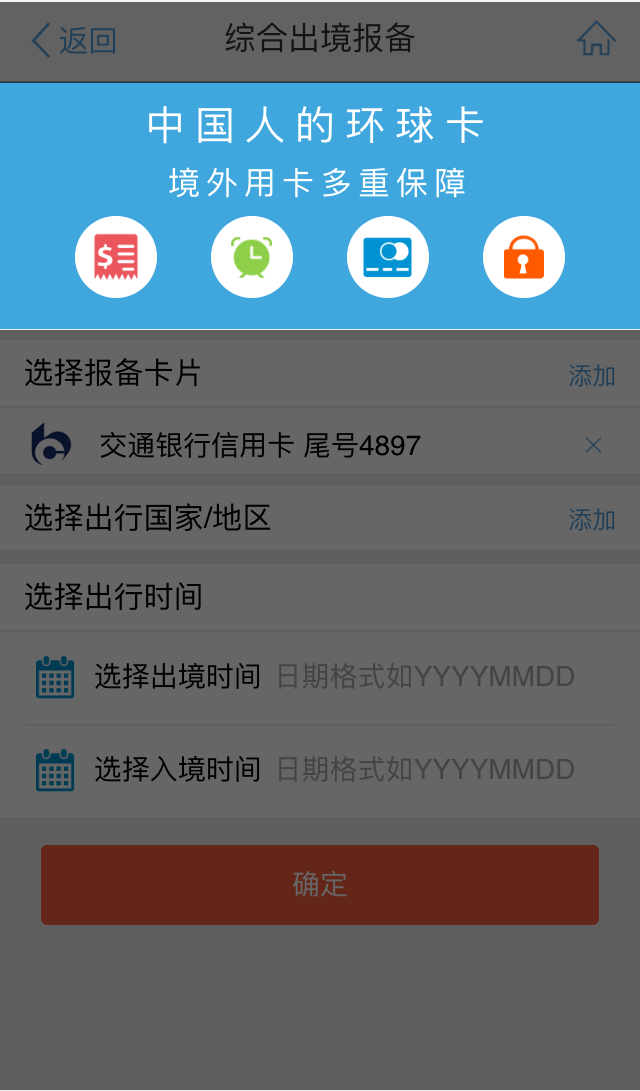
Task: Select the 选择入境时间 date field
Action: tap(424, 769)
